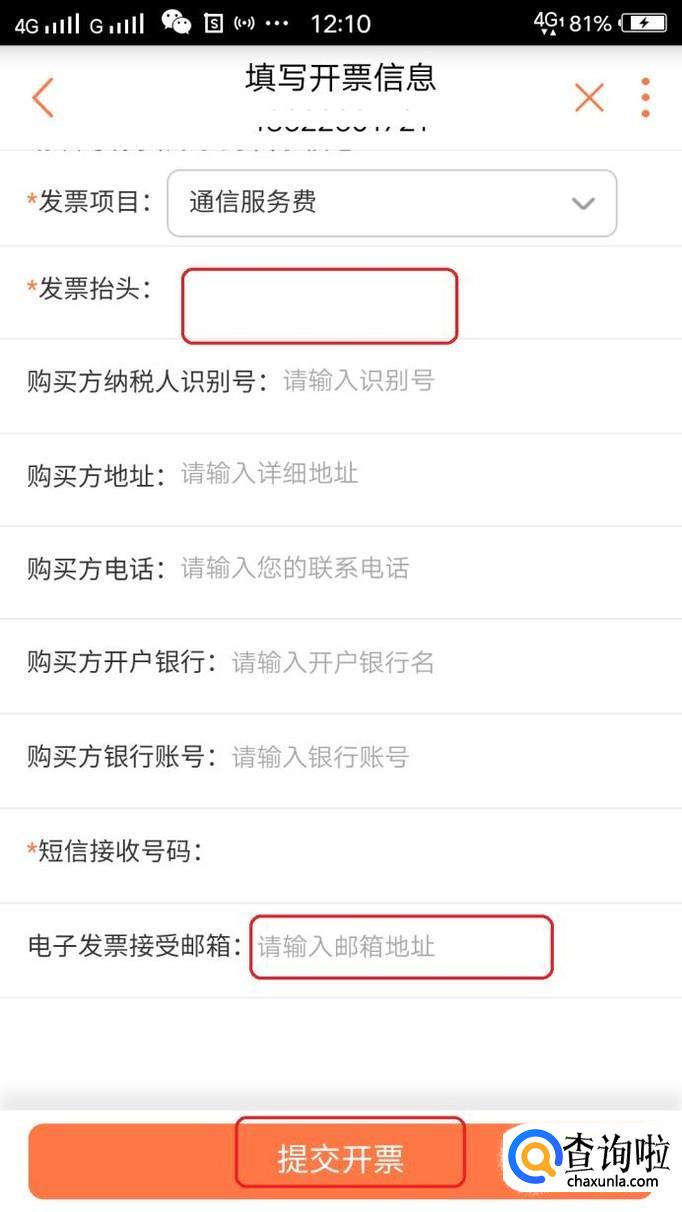This screenshot has height=1212, width=682.
Task: Close the page with the X icon
Action: [x=589, y=98]
